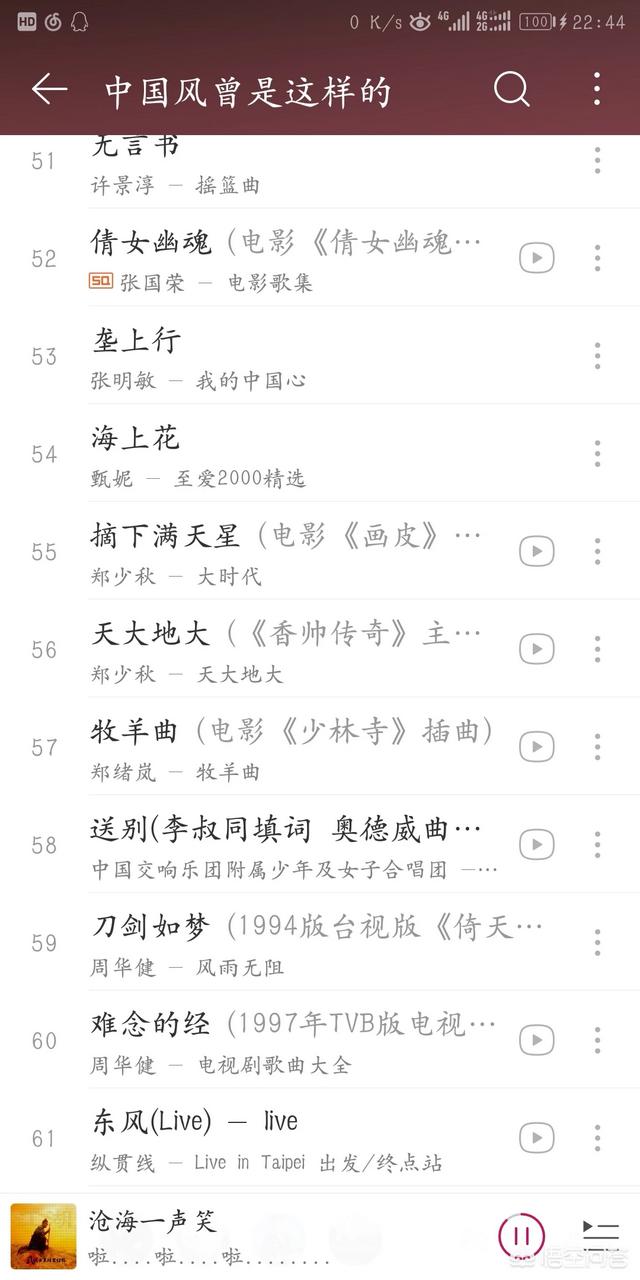Open more options for 东风(Live)
Screen dimensions: 640x1280
pyautogui.click(x=597, y=1138)
